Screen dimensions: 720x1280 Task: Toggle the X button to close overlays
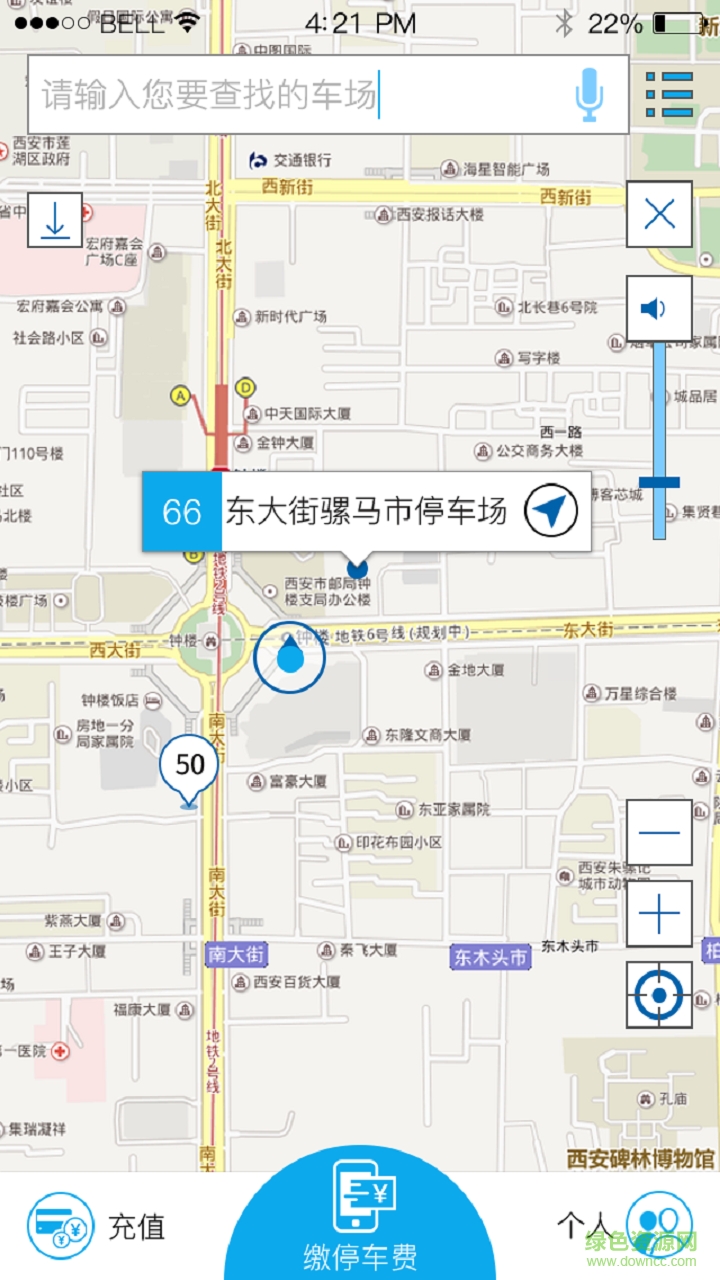658,214
